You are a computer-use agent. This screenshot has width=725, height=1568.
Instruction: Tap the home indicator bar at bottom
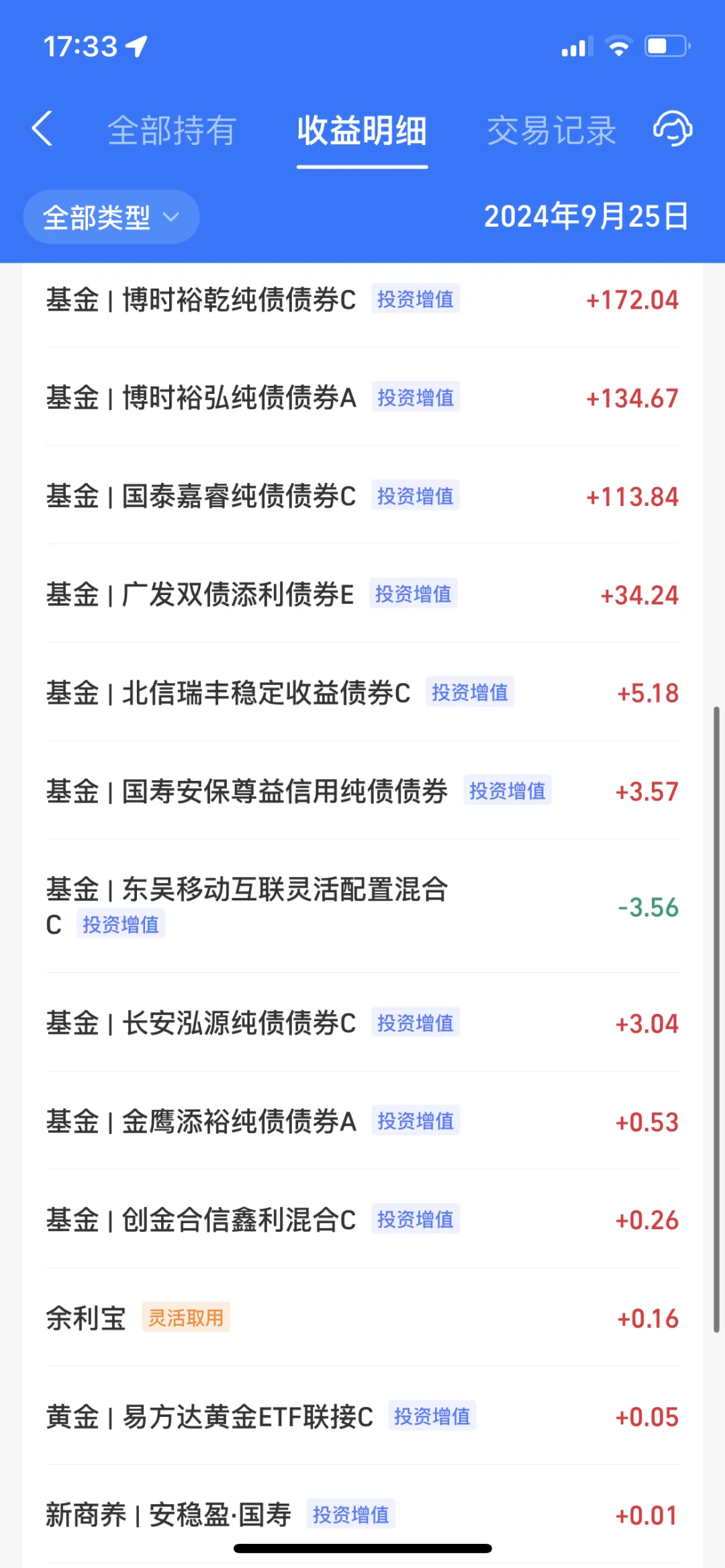tap(362, 1547)
